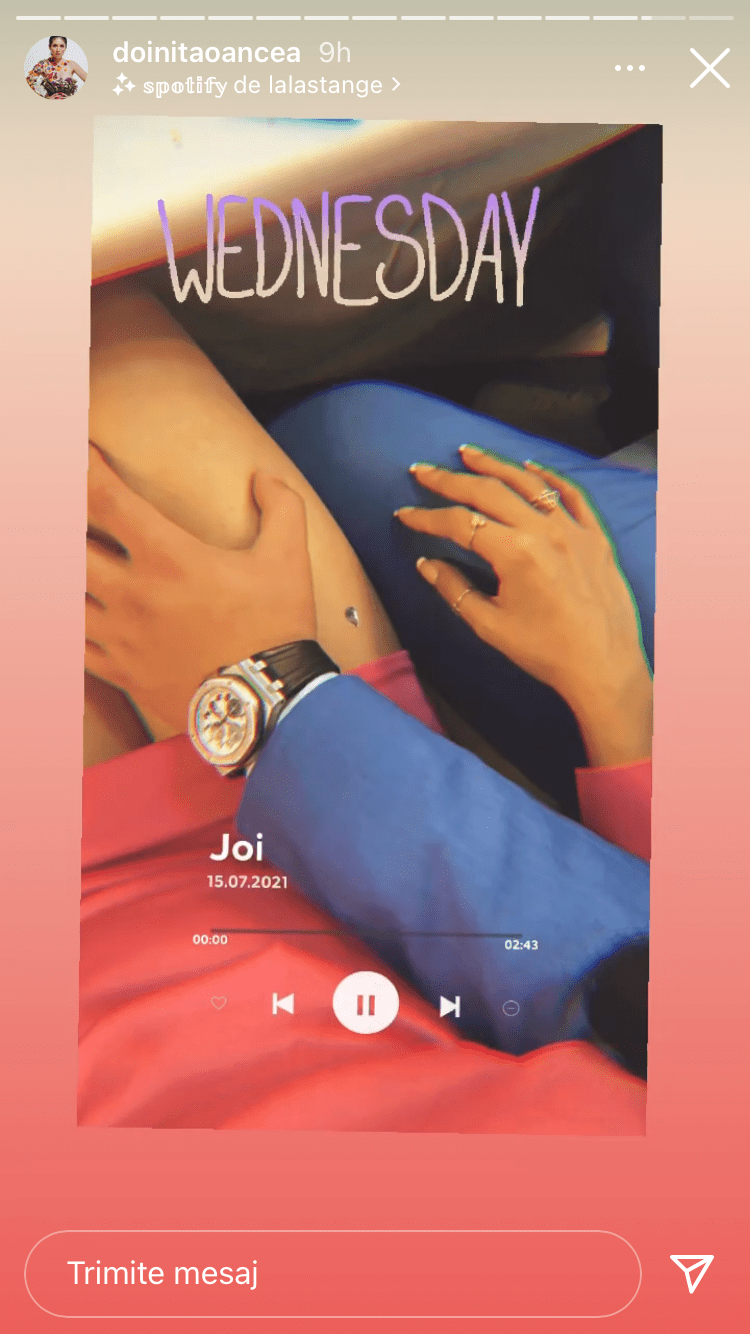Tap the Trimite mesaj message field
This screenshot has width=750, height=1334.
(x=332, y=1273)
